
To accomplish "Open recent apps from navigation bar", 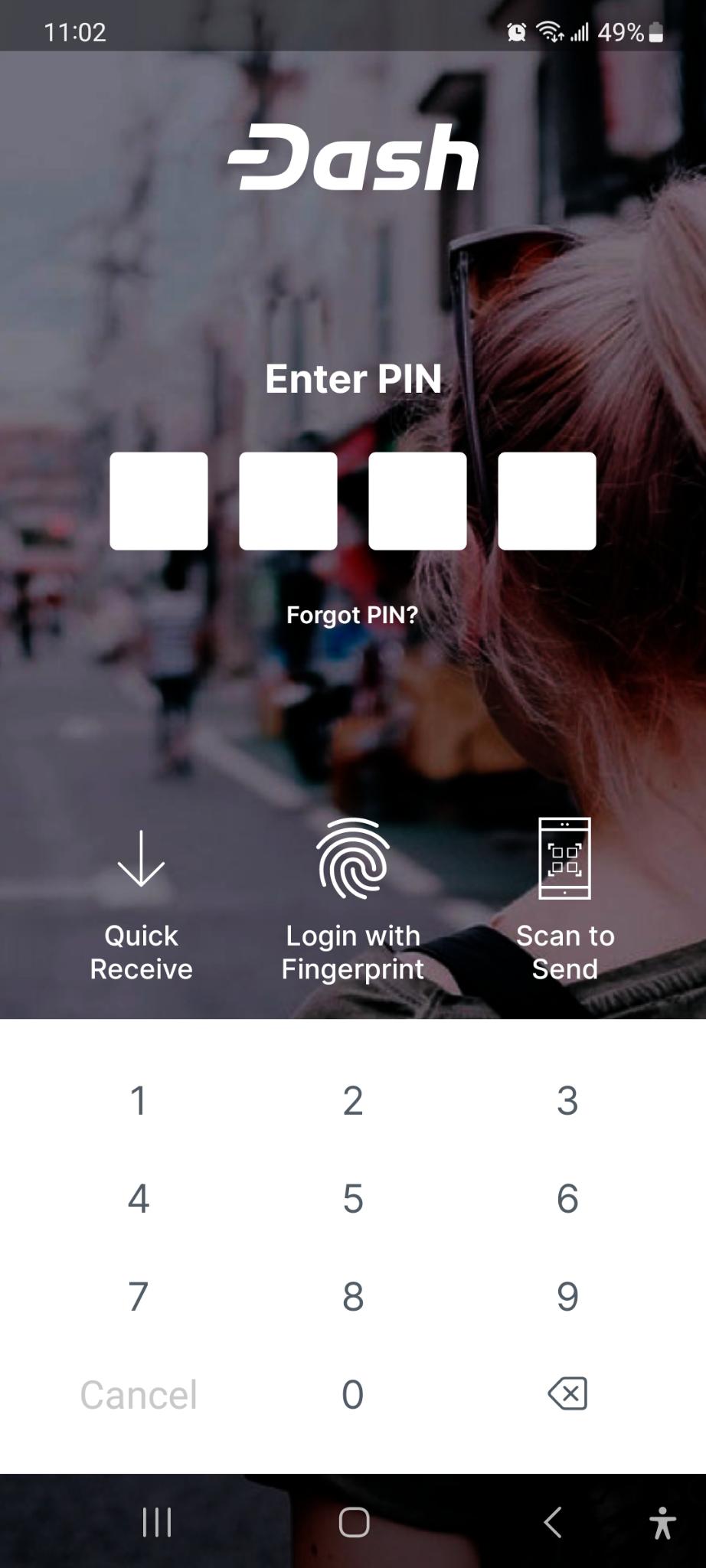I will click(157, 1522).
